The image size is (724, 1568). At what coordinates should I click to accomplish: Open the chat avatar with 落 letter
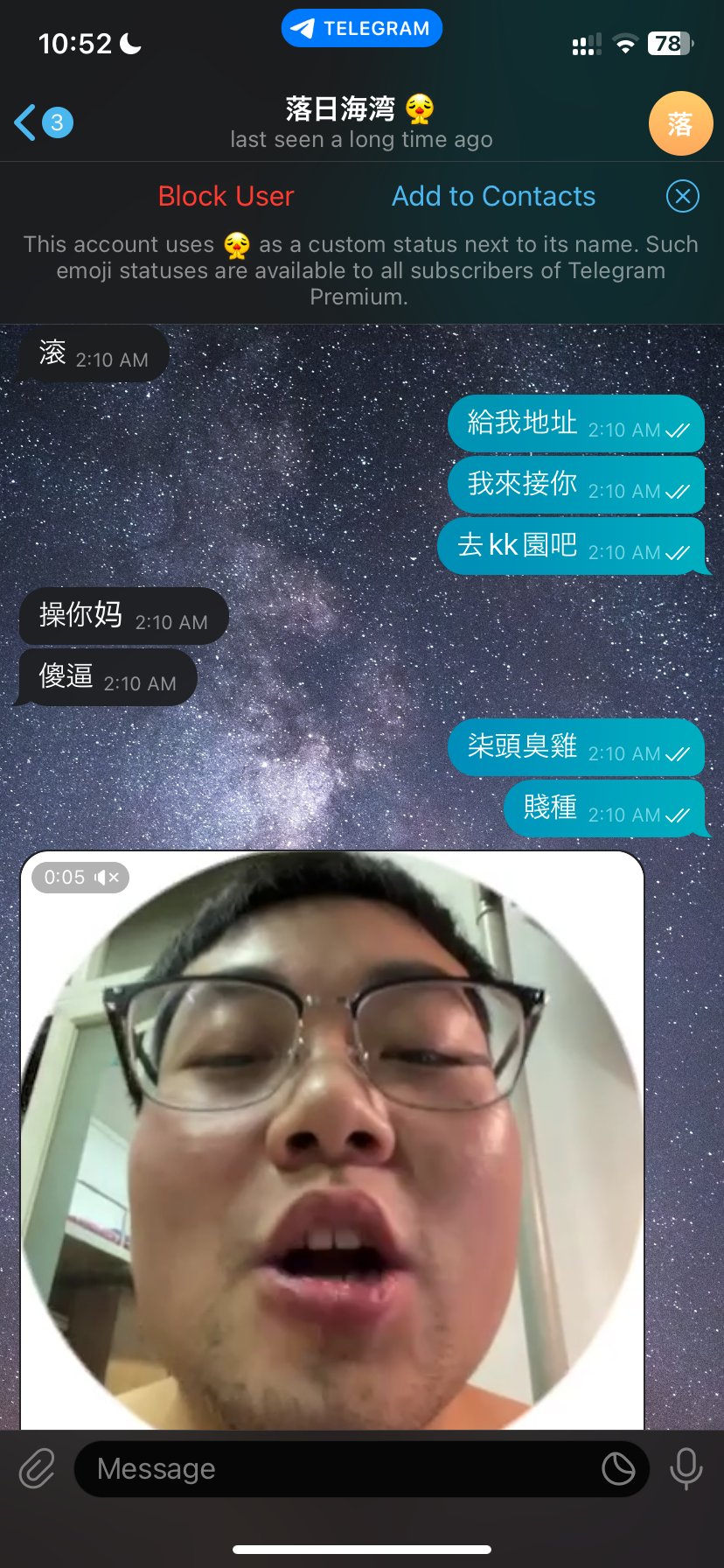680,123
